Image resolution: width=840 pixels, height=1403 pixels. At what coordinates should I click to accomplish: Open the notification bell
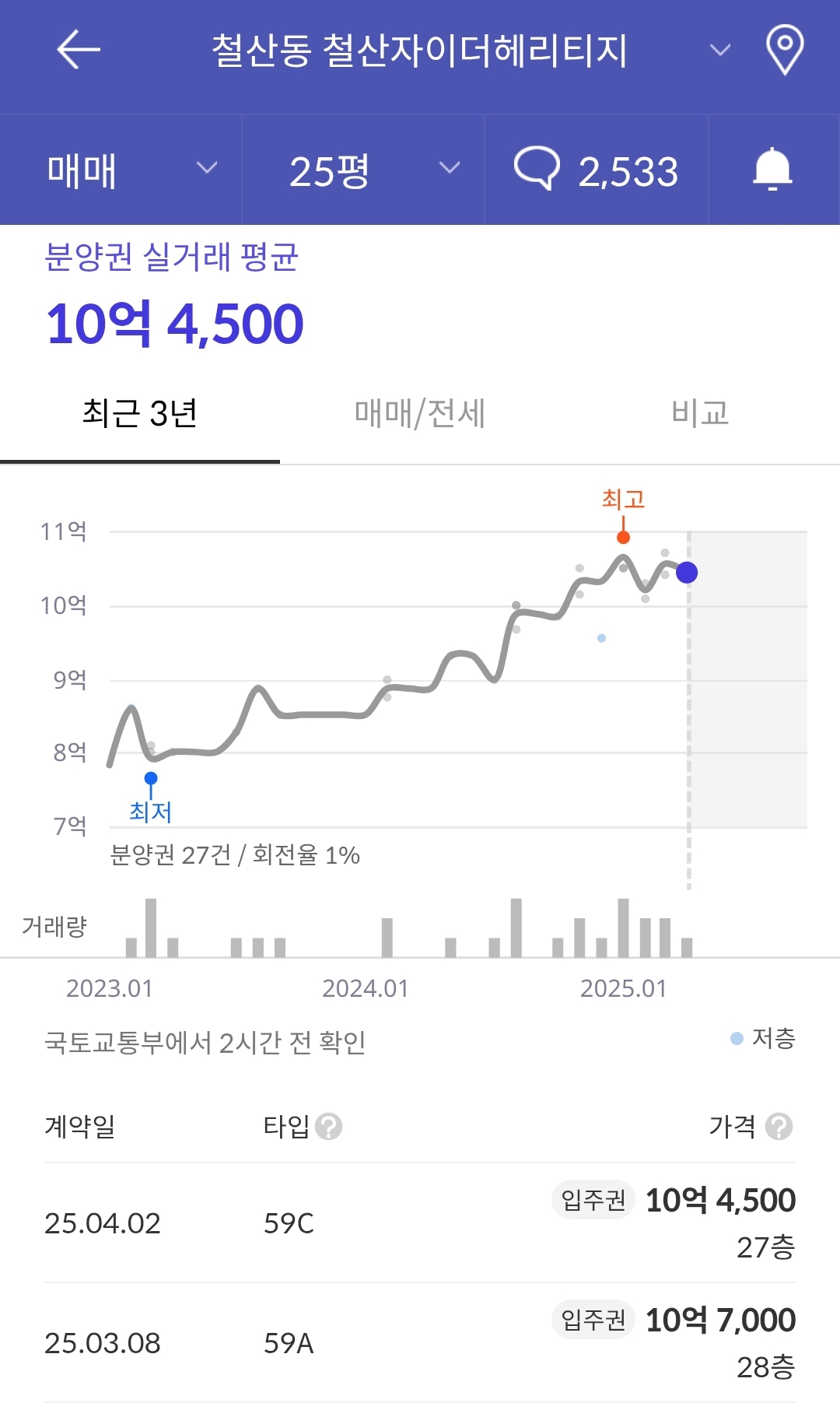pos(772,170)
